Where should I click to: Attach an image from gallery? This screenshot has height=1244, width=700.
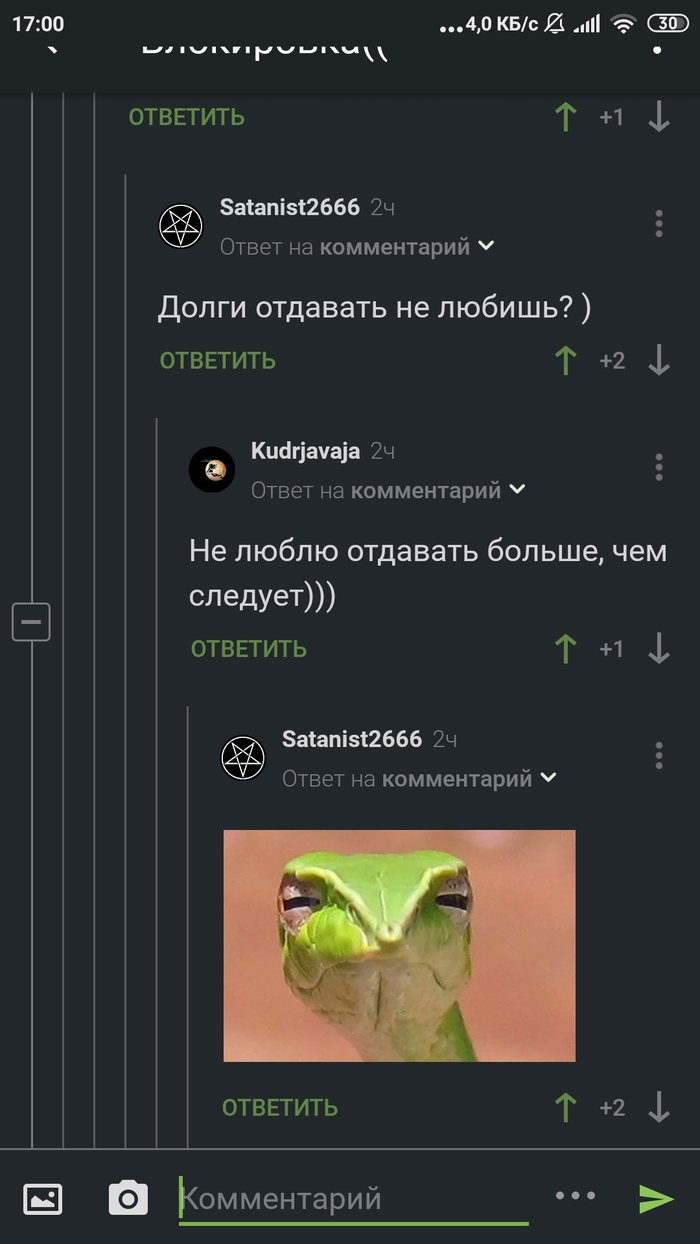tap(42, 1198)
